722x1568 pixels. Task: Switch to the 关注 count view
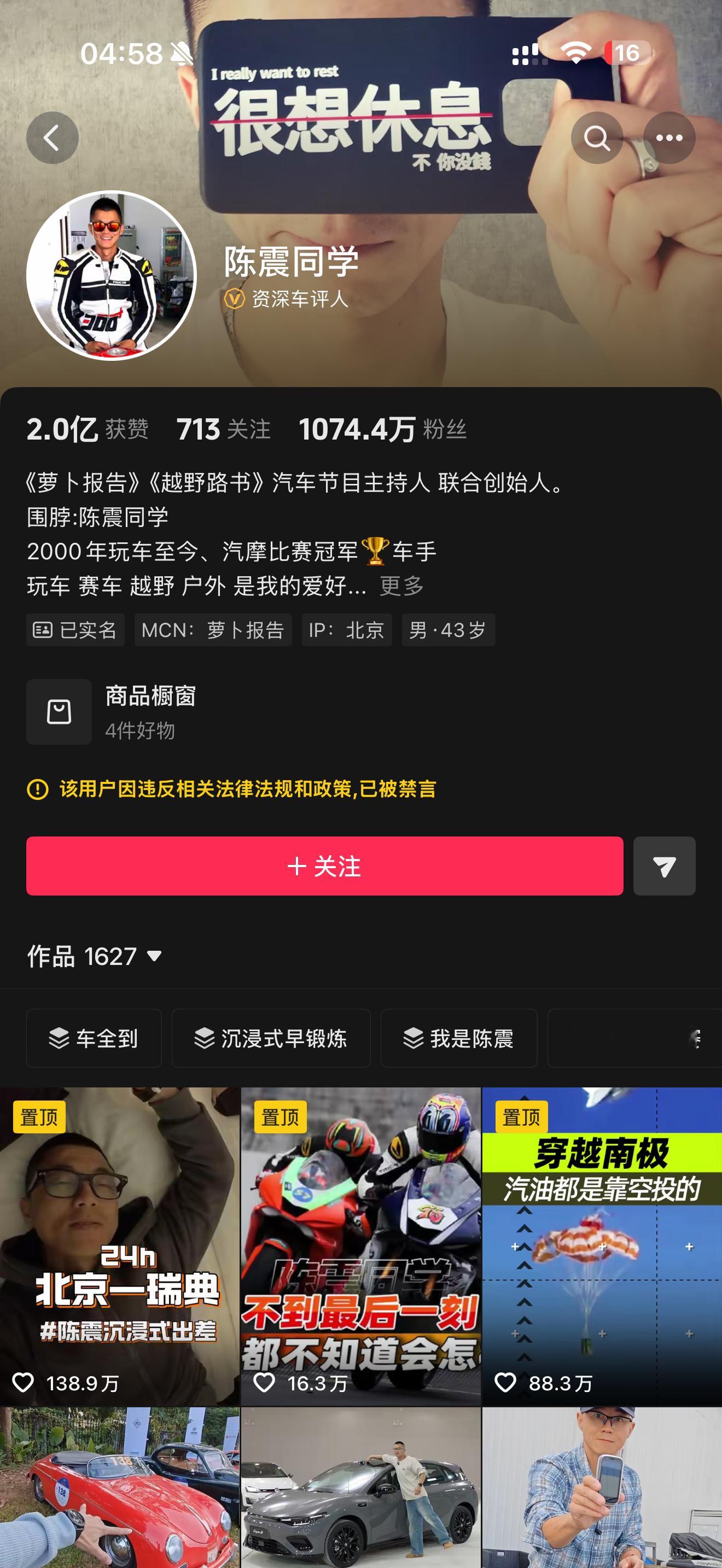(222, 429)
